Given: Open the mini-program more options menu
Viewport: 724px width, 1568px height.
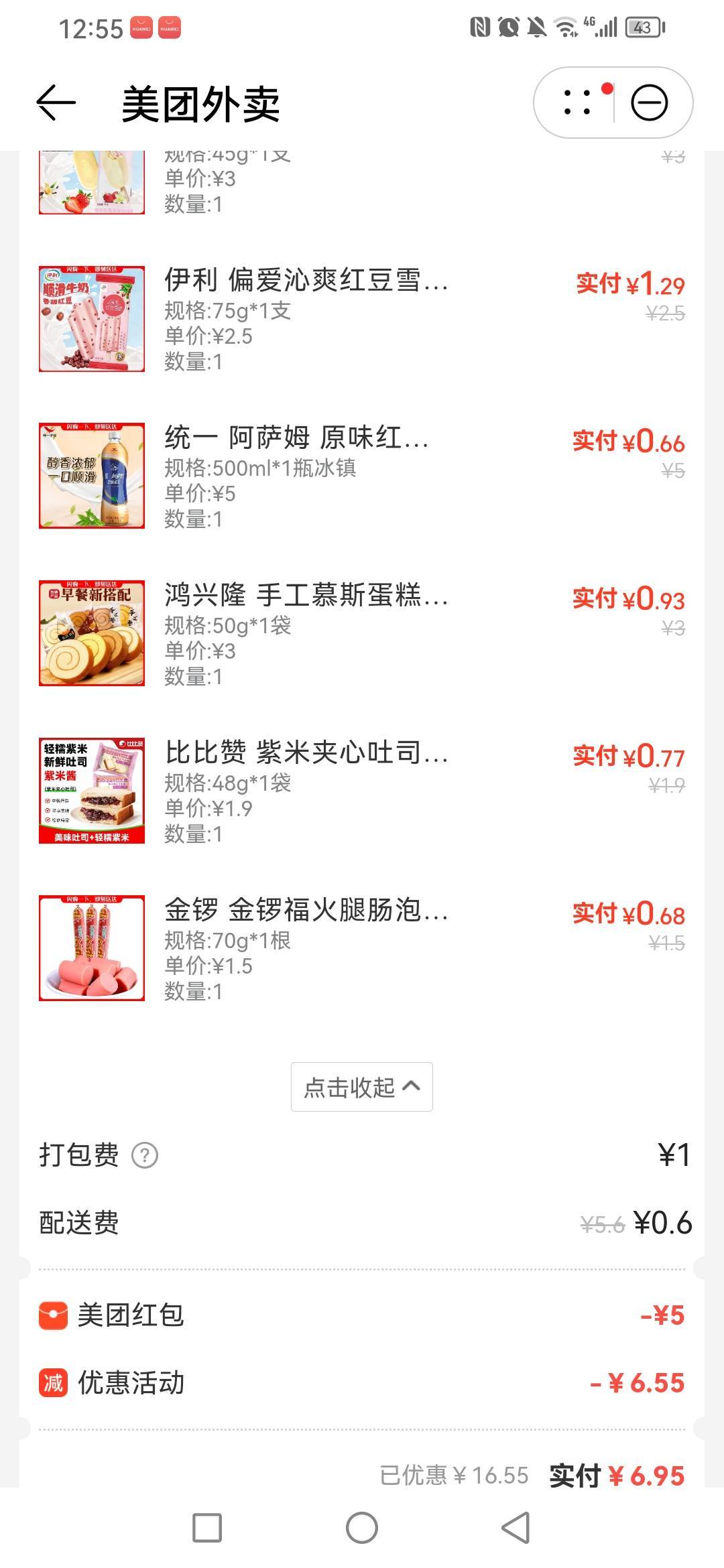Looking at the screenshot, I should pyautogui.click(x=578, y=103).
